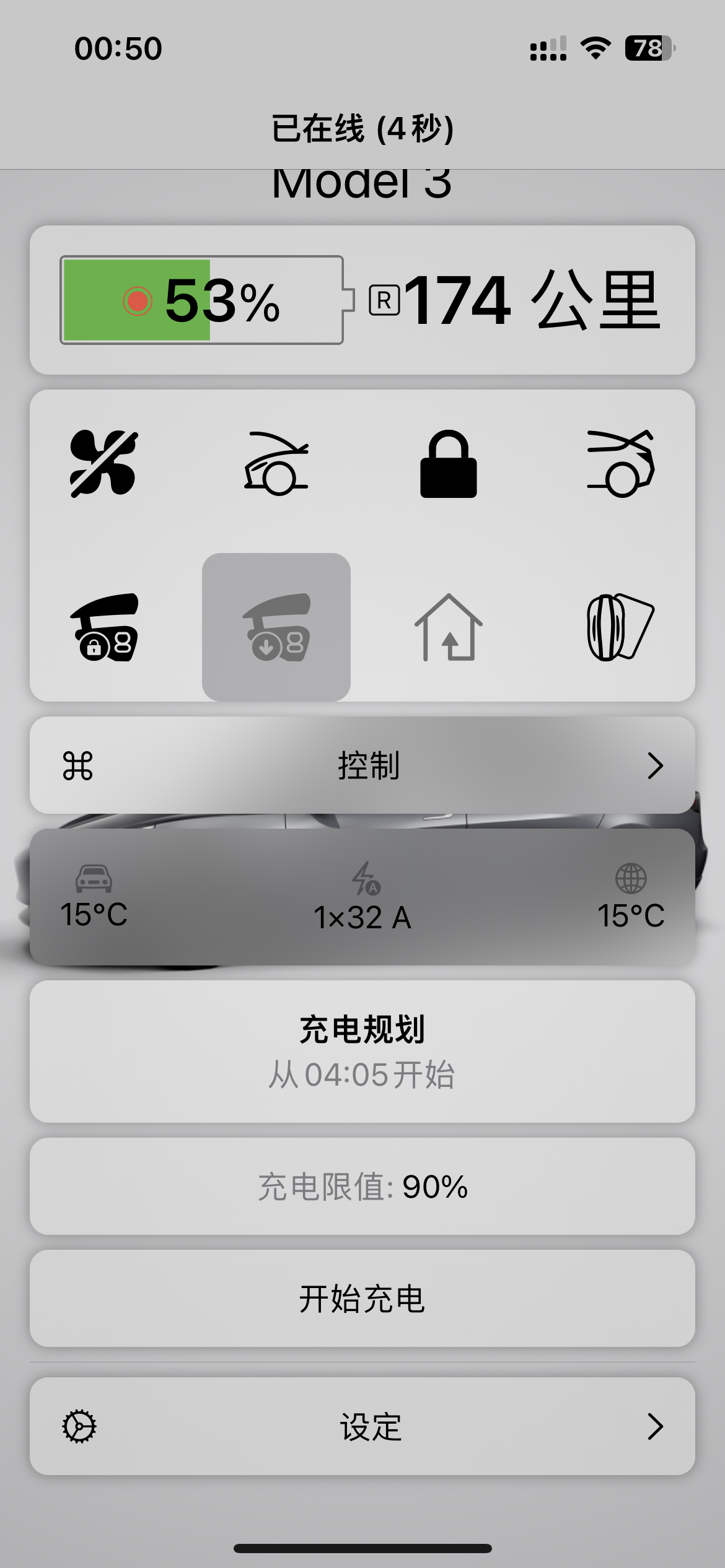This screenshot has width=725, height=1568.
Task: Tap the key card icon
Action: coord(621,627)
